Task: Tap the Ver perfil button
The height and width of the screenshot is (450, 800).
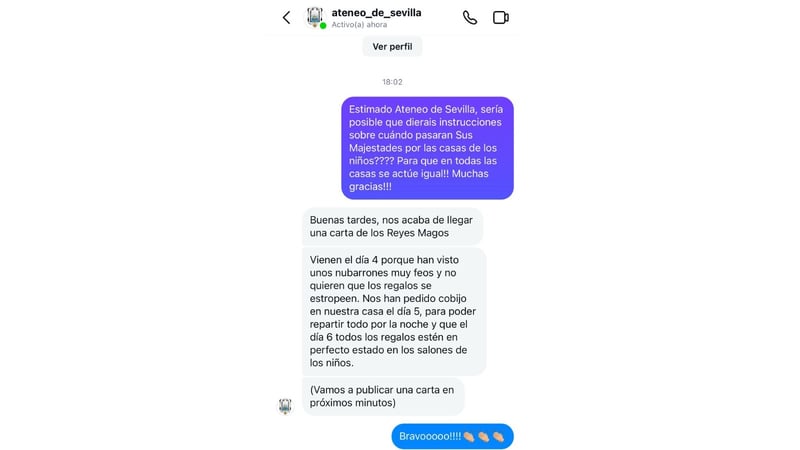Action: [392, 46]
